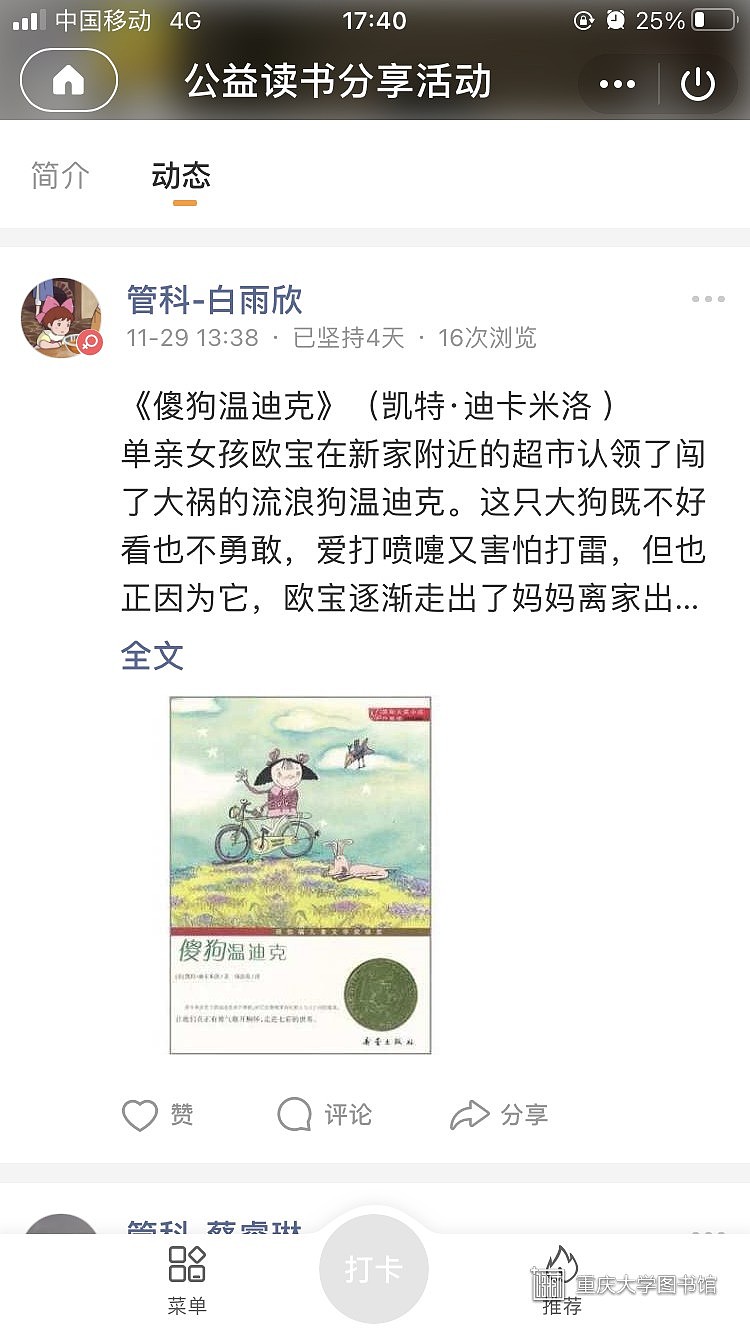
Task: Go to the mini program home page
Action: (69, 81)
